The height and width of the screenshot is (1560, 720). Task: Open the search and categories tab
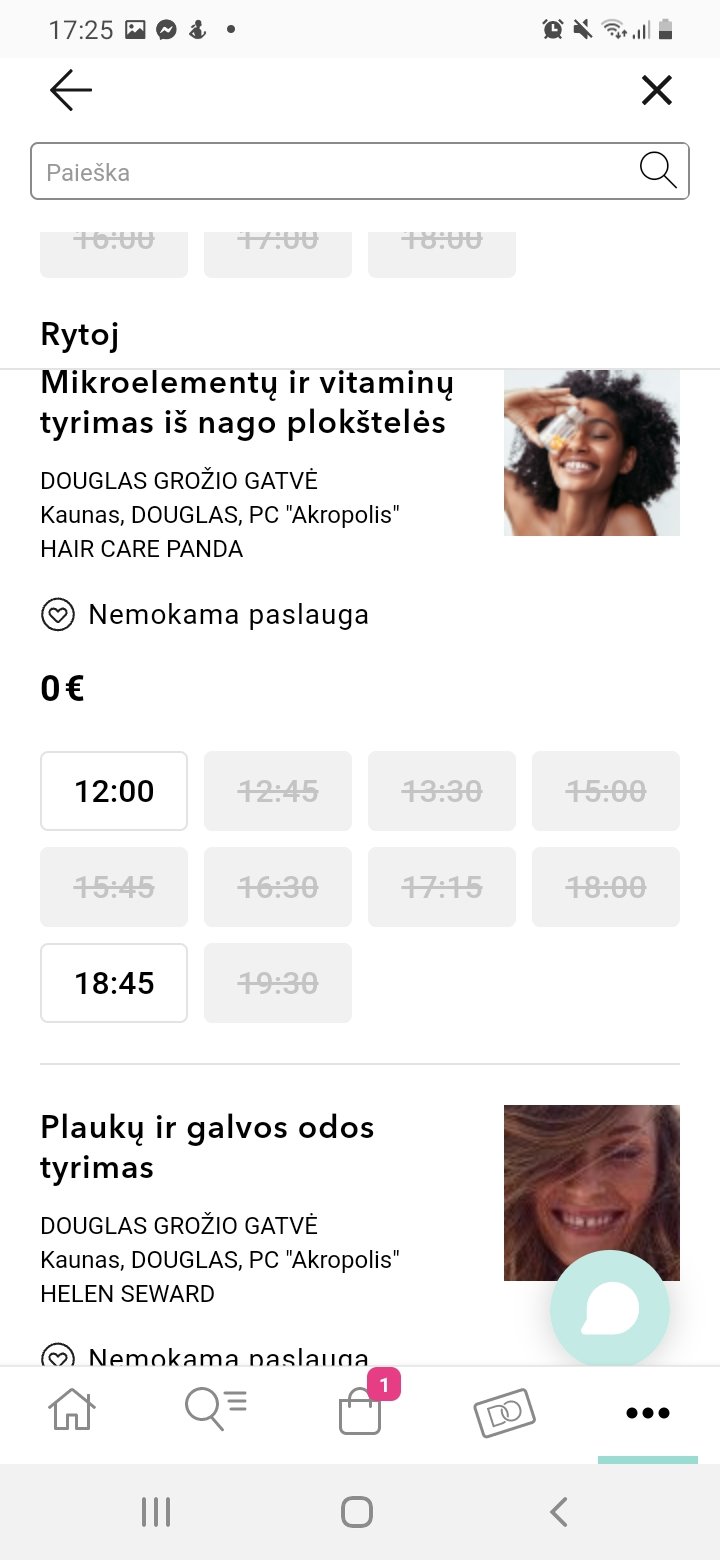tap(215, 1410)
